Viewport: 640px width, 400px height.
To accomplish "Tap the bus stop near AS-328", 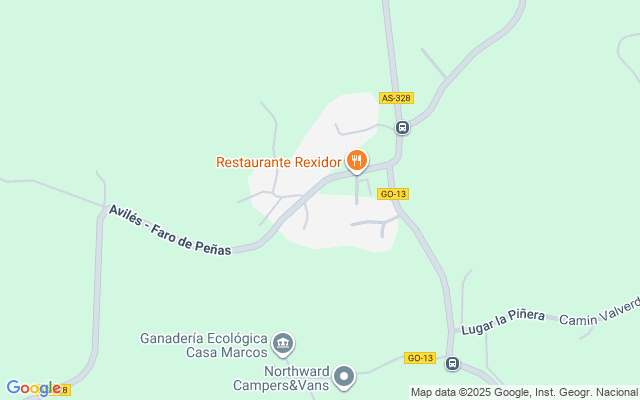I will [402, 127].
